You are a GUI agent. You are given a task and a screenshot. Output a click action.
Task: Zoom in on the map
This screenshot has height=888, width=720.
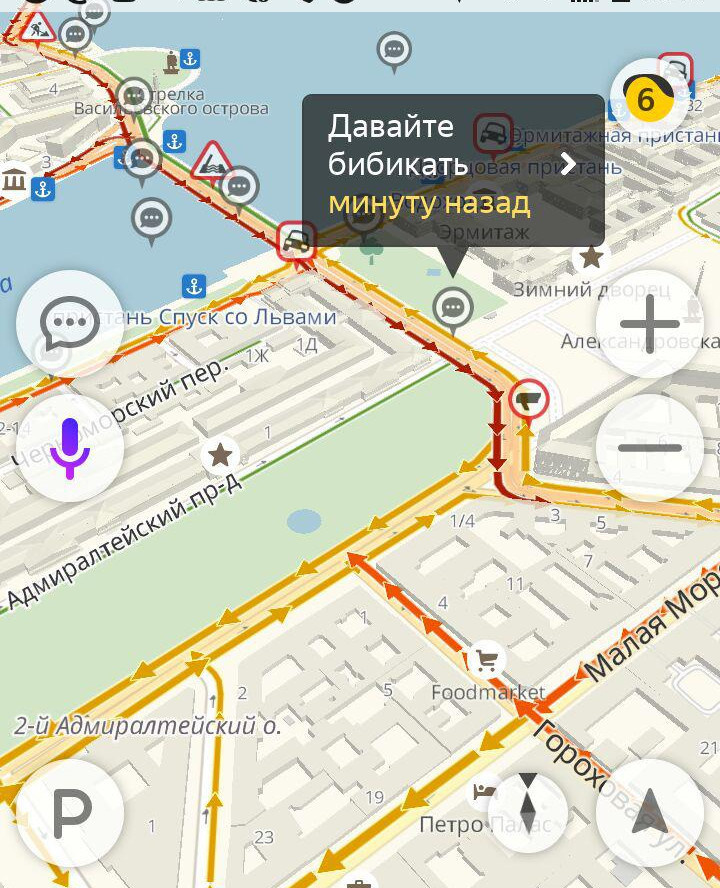coord(650,324)
